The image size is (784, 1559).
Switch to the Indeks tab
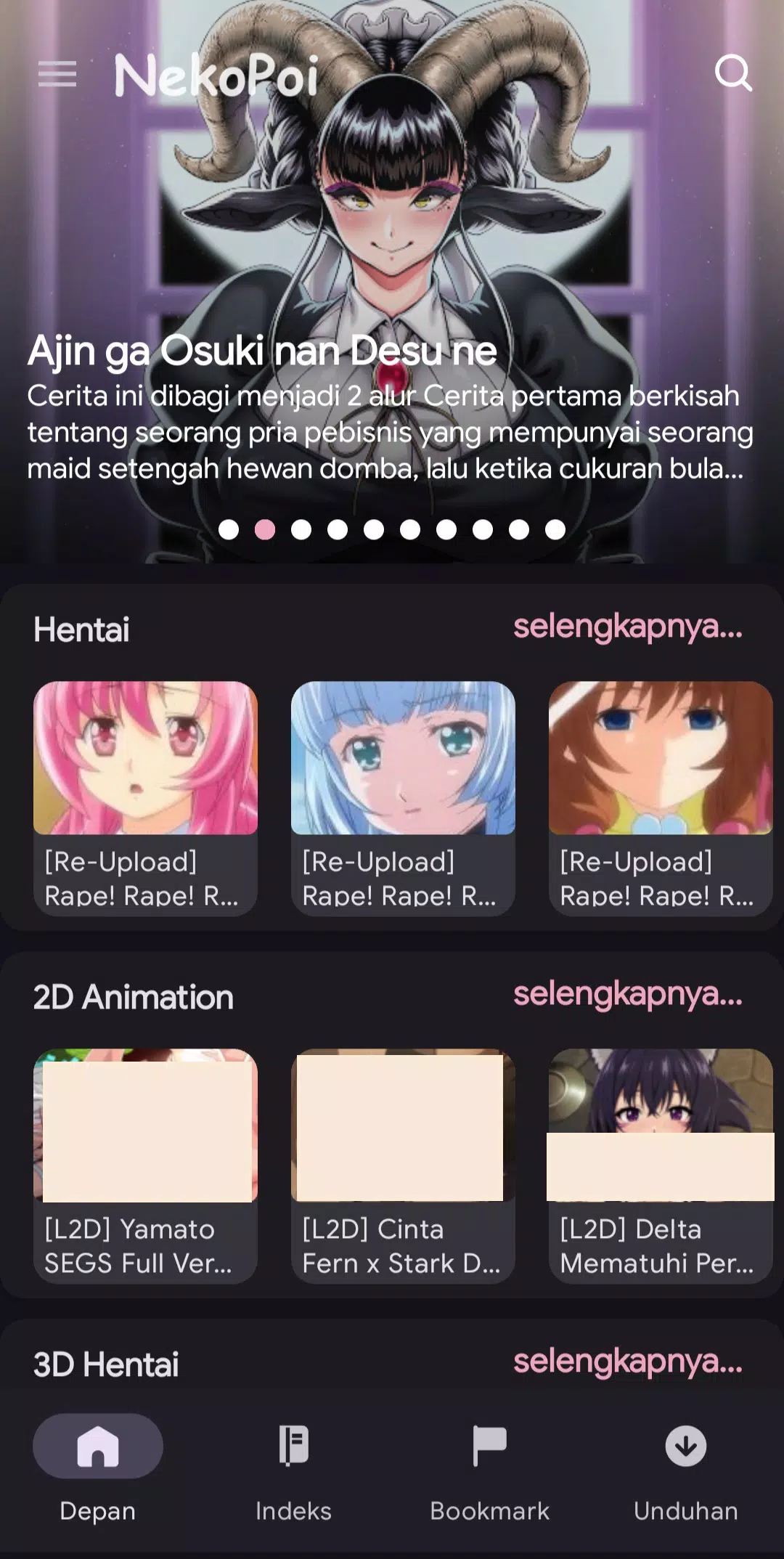[293, 1468]
